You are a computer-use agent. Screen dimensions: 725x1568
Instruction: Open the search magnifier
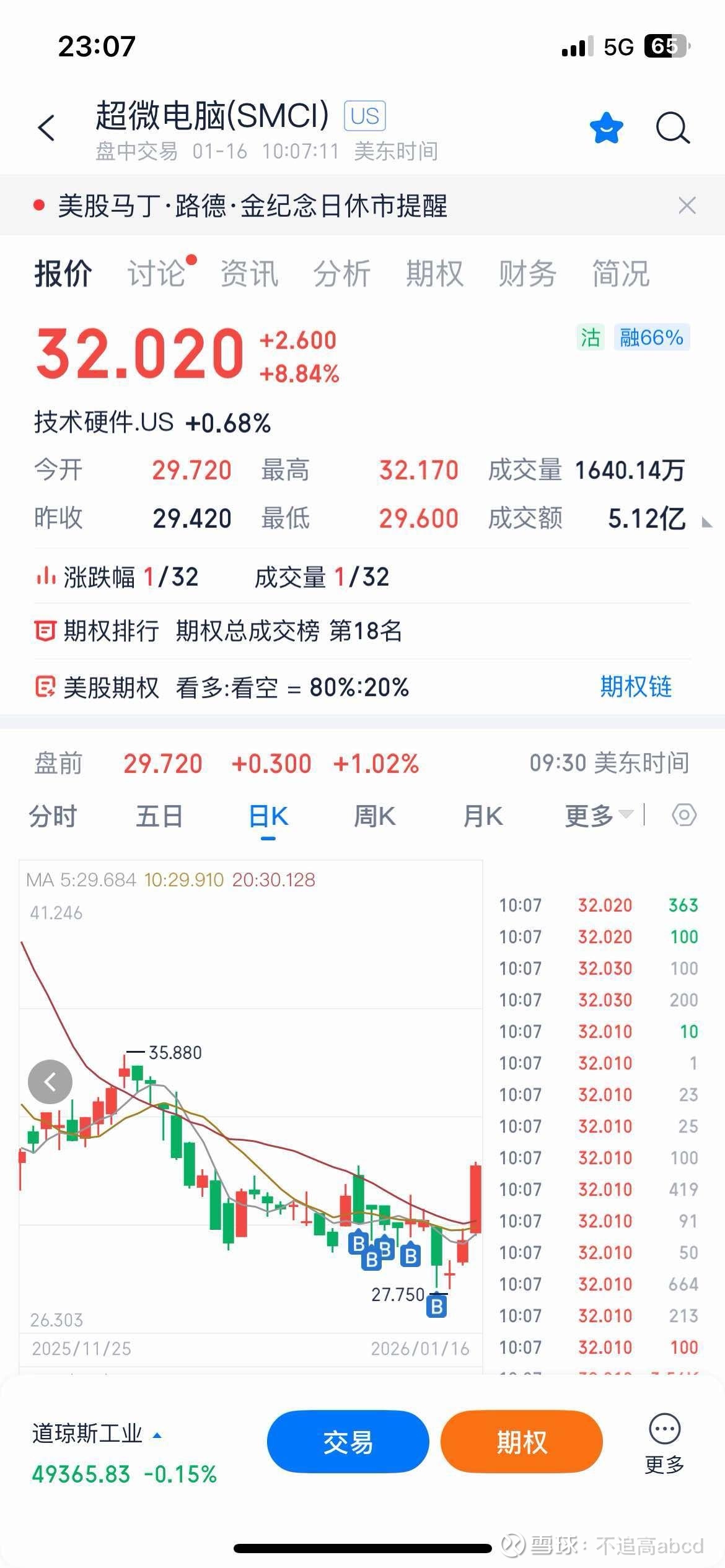672,128
